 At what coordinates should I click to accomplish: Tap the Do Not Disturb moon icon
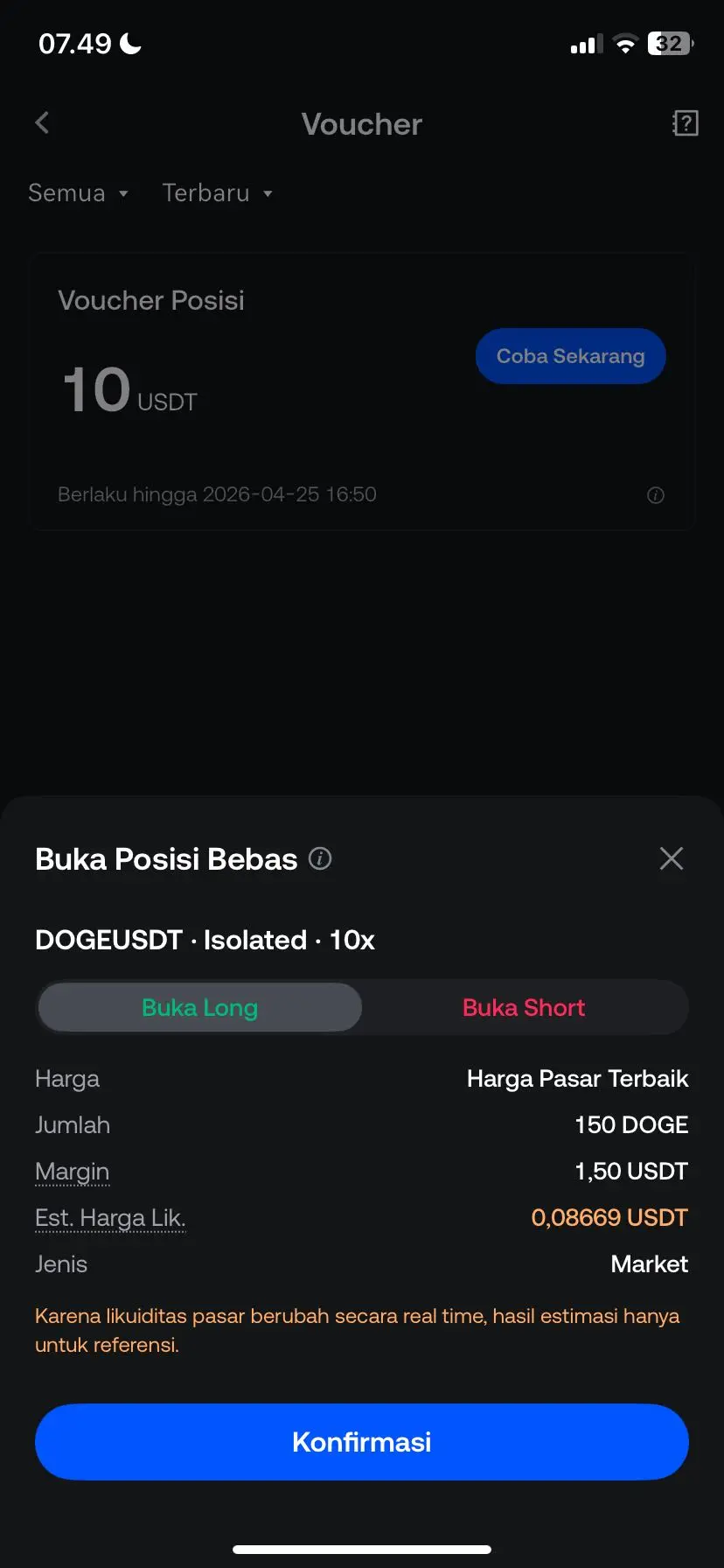(x=129, y=43)
